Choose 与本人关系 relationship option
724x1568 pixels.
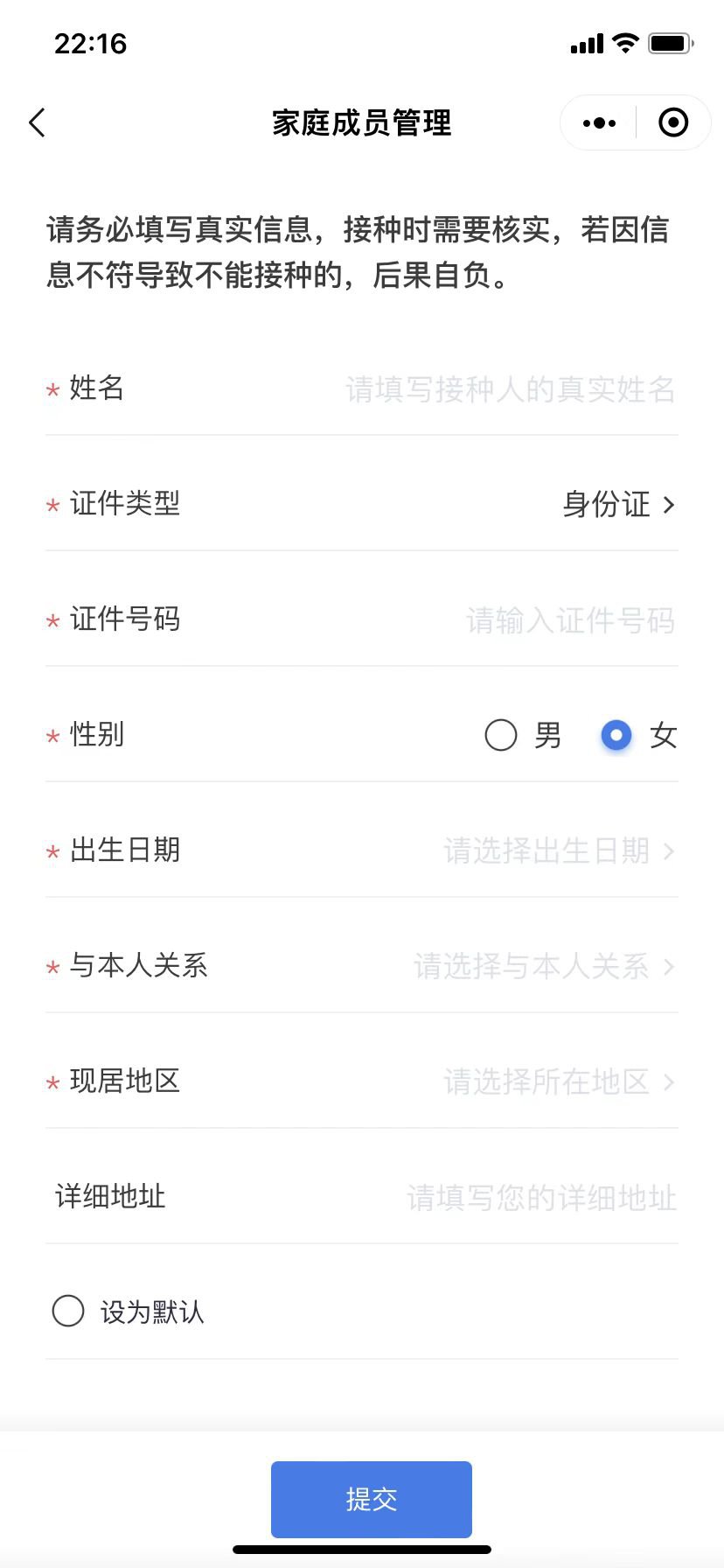[543, 966]
